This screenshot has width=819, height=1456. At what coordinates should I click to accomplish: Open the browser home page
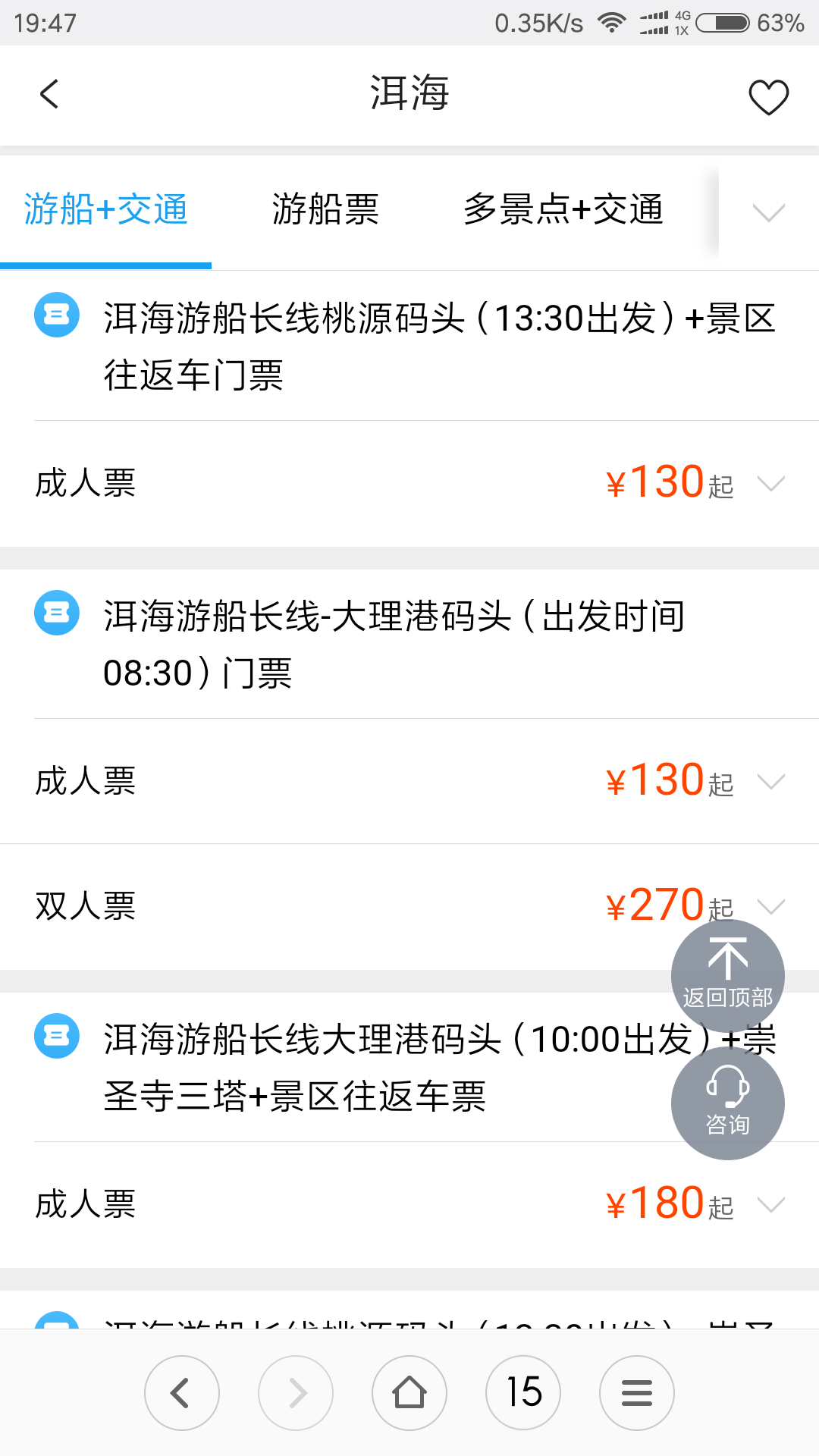pyautogui.click(x=409, y=1393)
